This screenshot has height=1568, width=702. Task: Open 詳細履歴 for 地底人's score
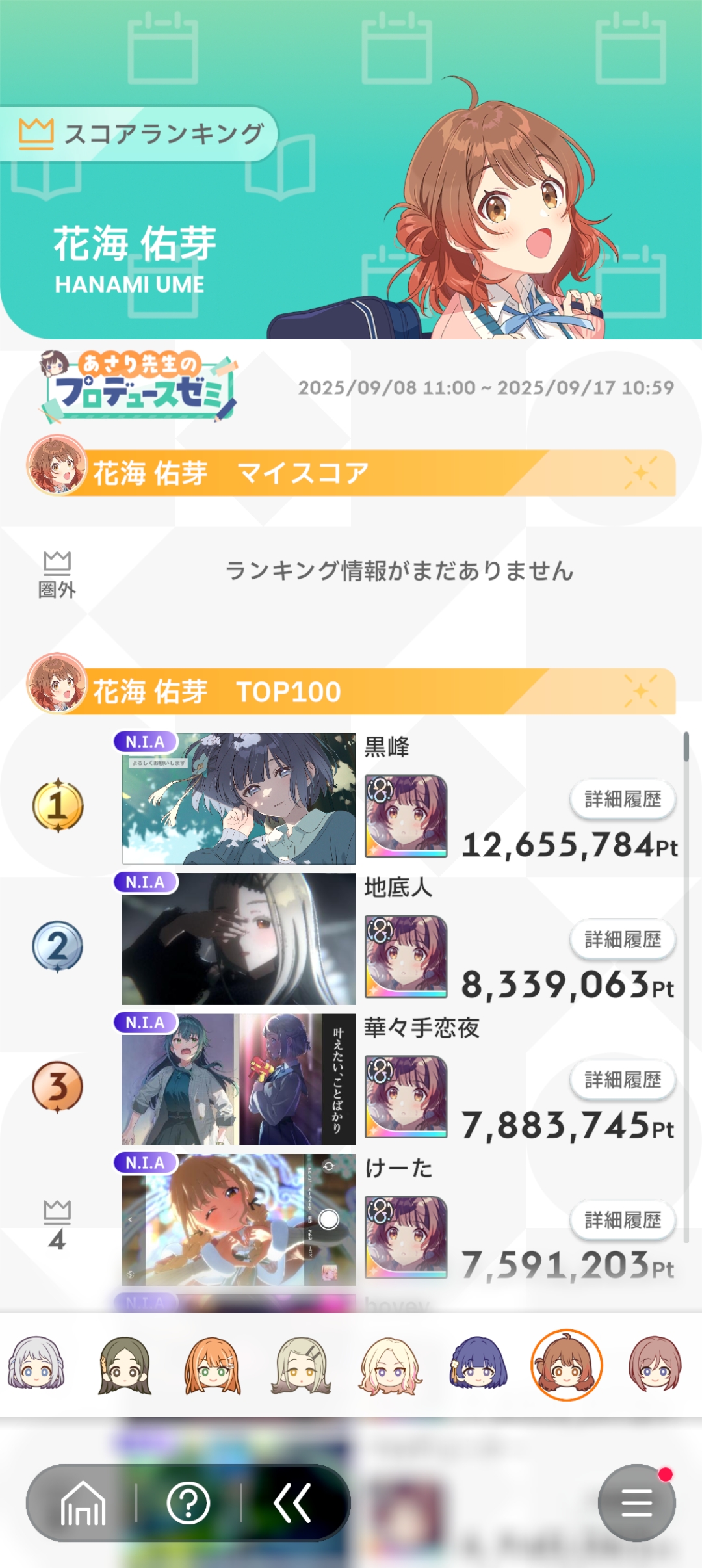(623, 939)
